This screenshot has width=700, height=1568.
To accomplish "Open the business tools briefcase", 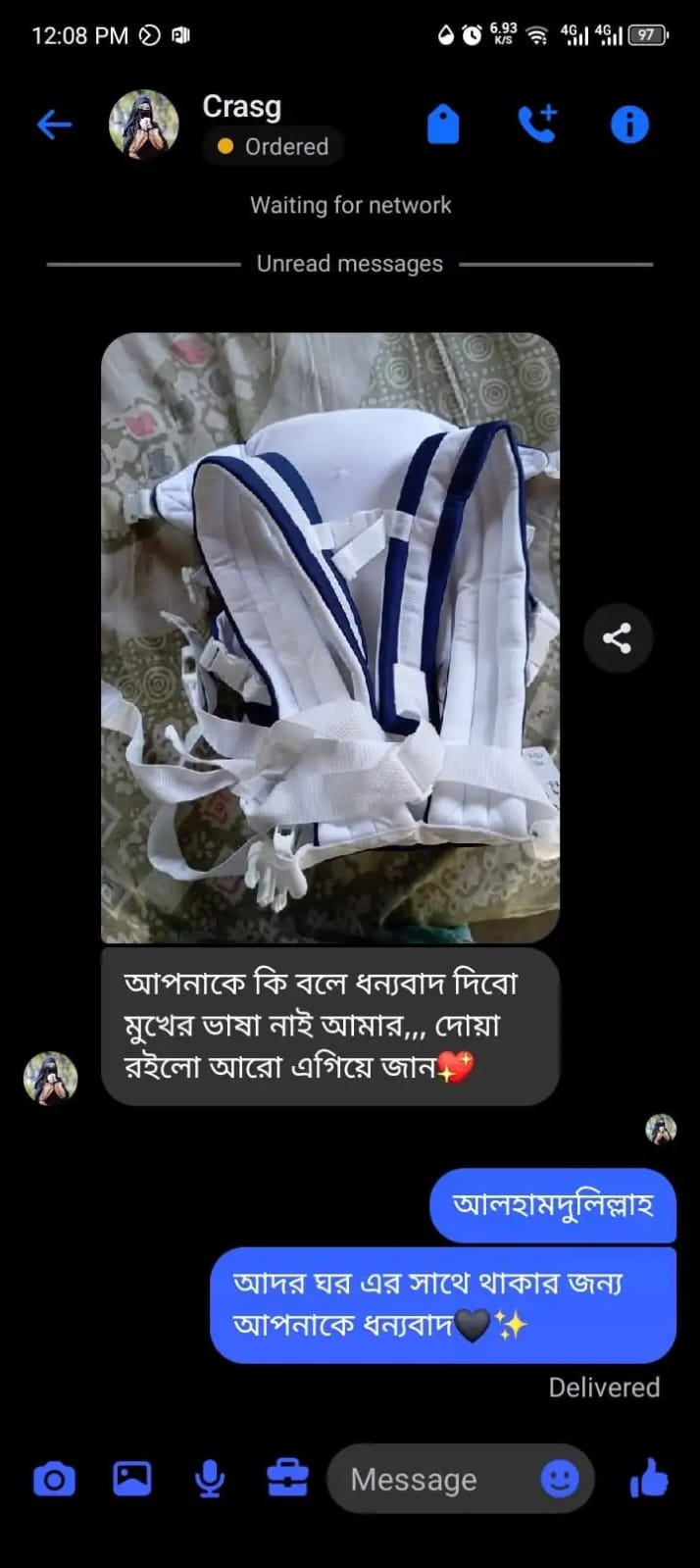I will pos(287,1478).
